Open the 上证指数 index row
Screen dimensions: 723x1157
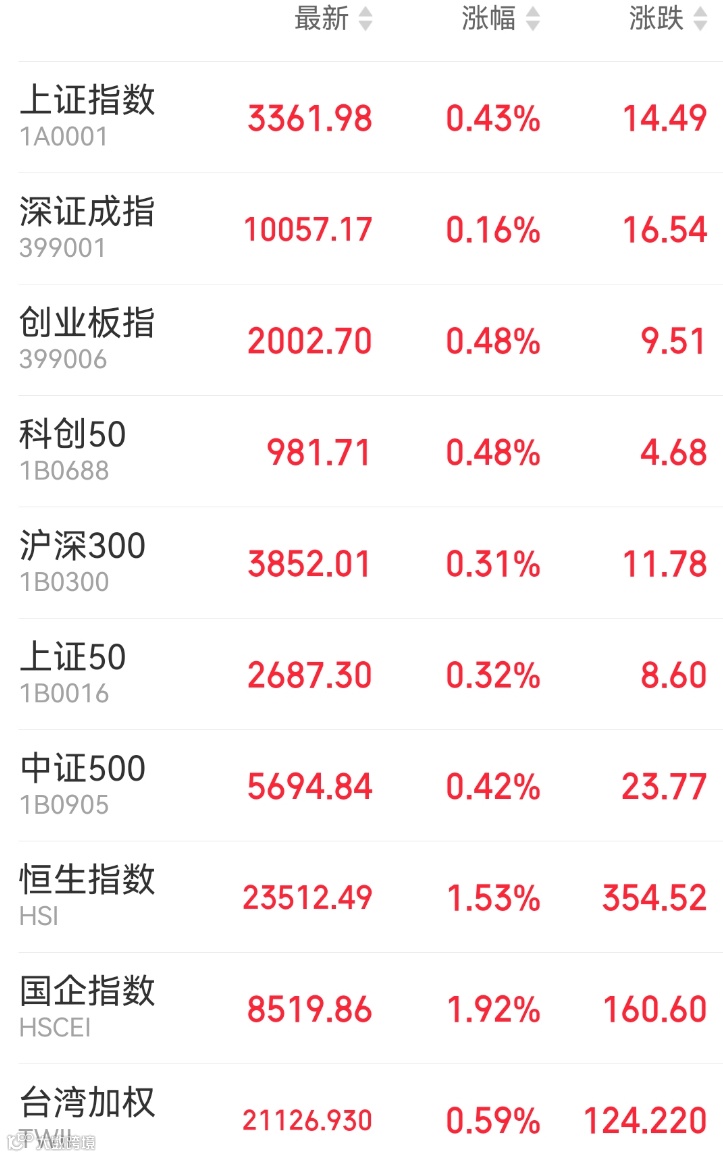coord(362,117)
